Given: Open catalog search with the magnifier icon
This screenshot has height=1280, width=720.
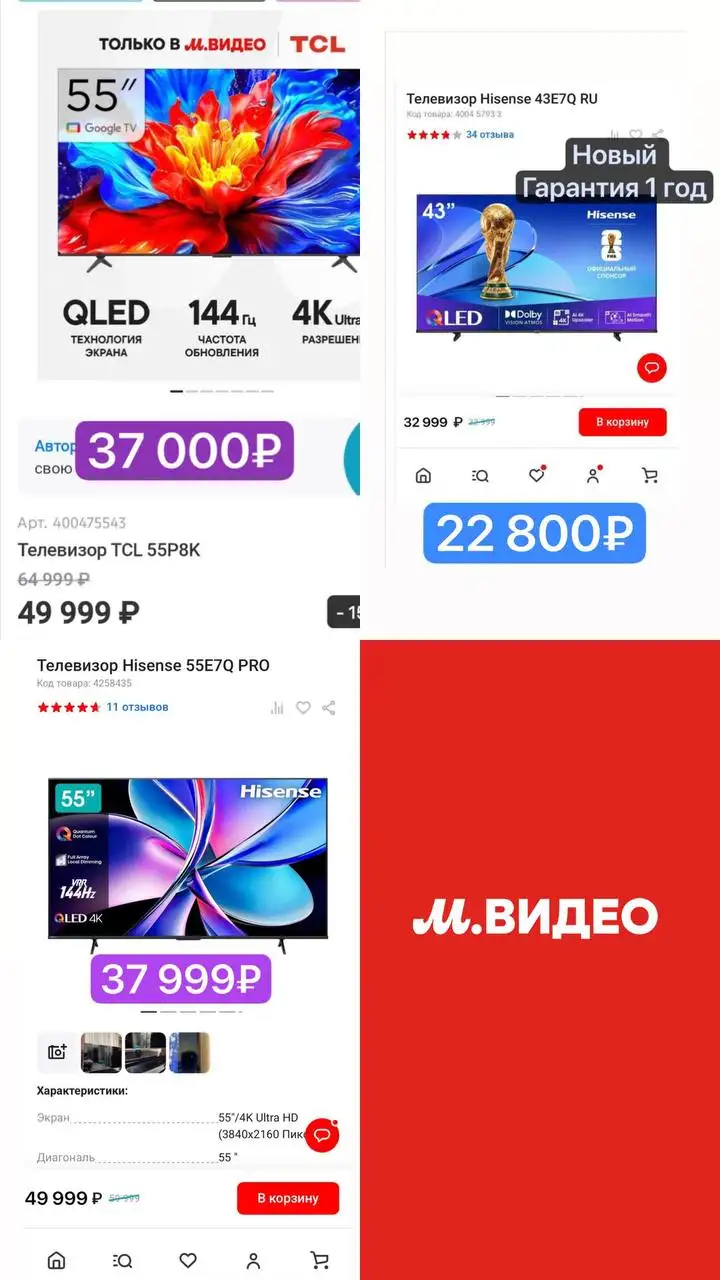Looking at the screenshot, I should pyautogui.click(x=122, y=1260).
